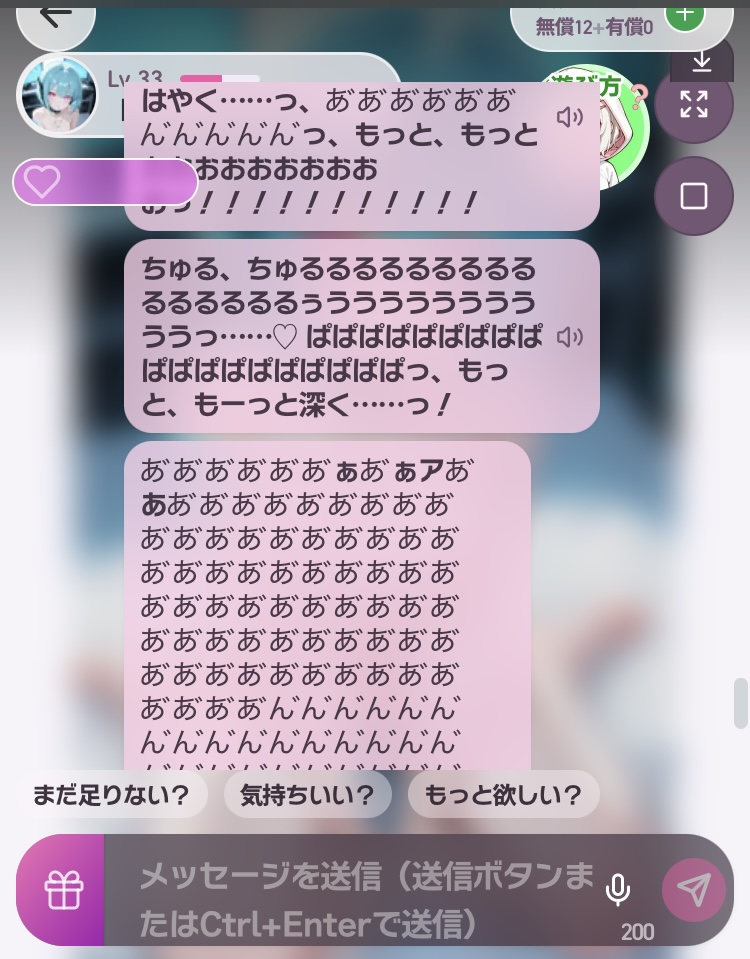Send the message with paper plane
The height and width of the screenshot is (959, 750).
tap(693, 889)
